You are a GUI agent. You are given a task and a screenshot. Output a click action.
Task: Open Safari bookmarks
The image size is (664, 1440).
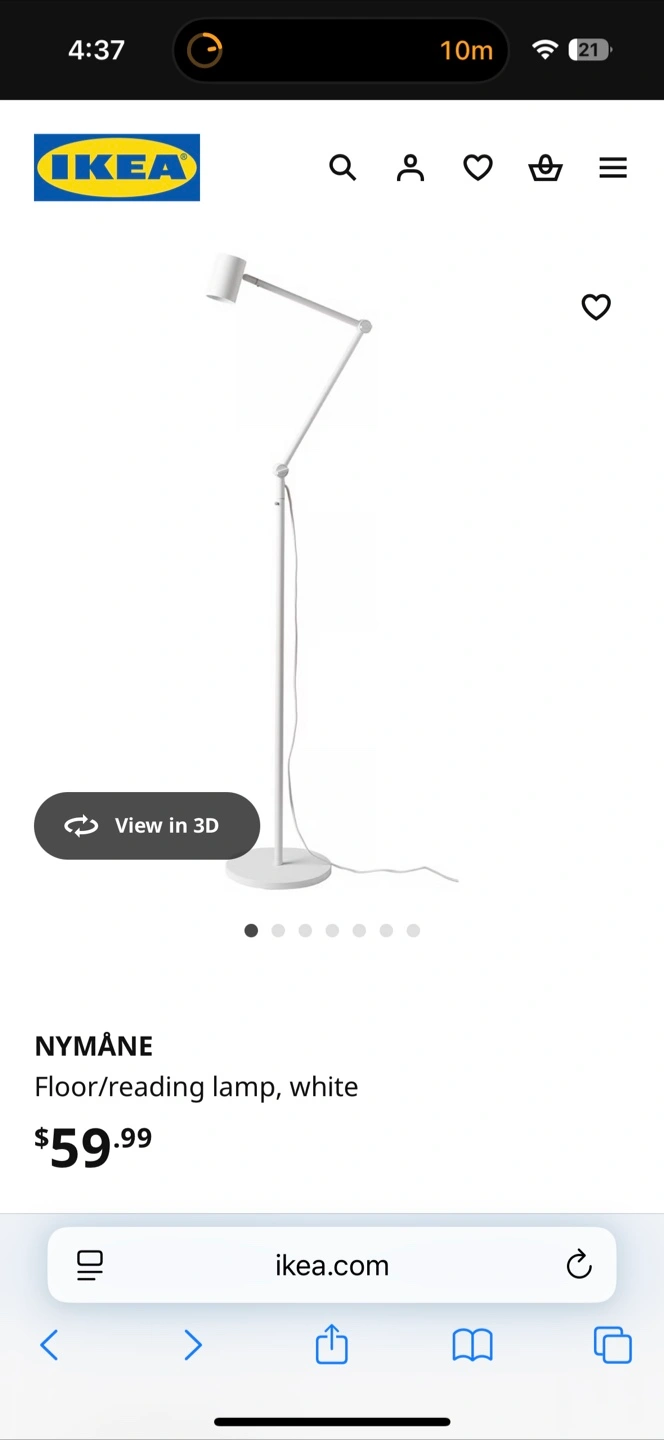(473, 1346)
